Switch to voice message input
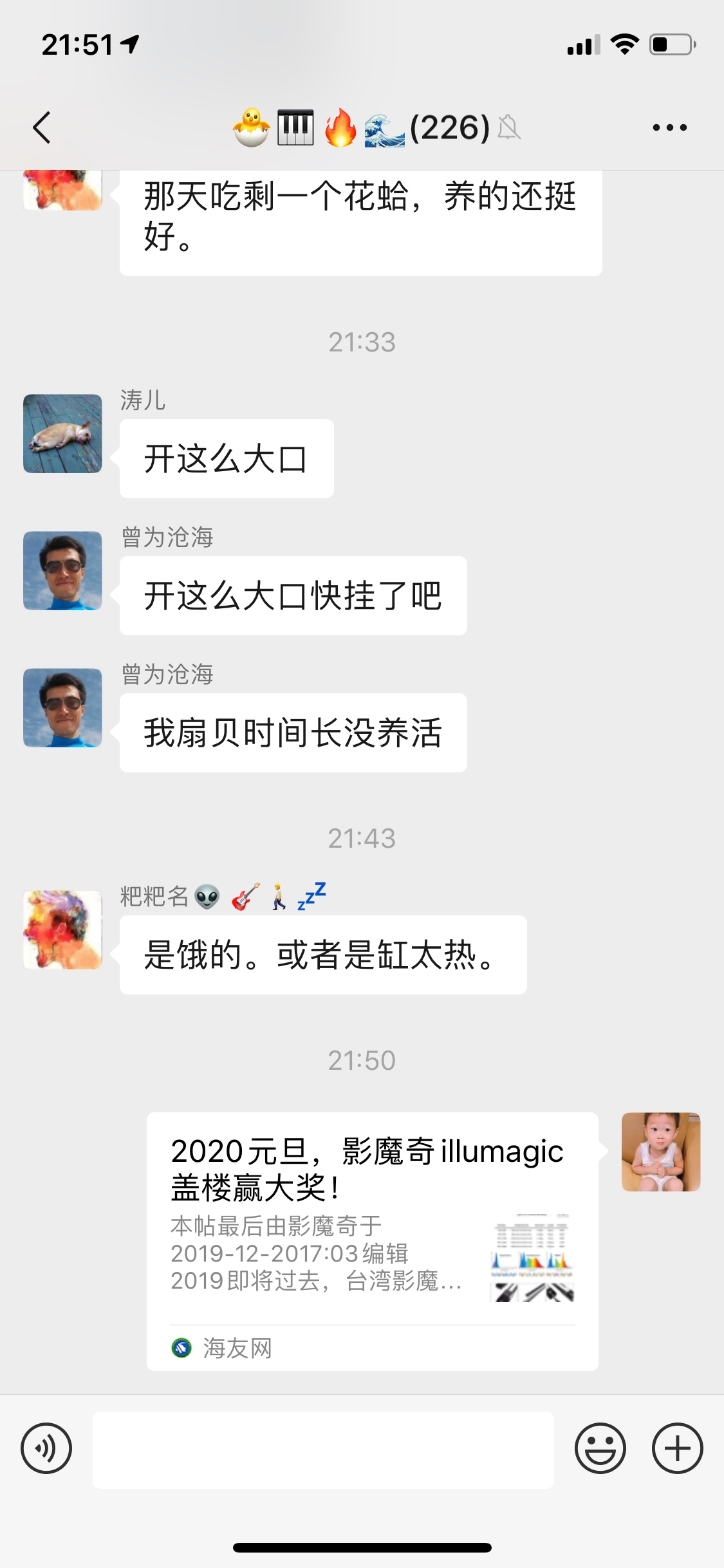 click(x=46, y=1449)
